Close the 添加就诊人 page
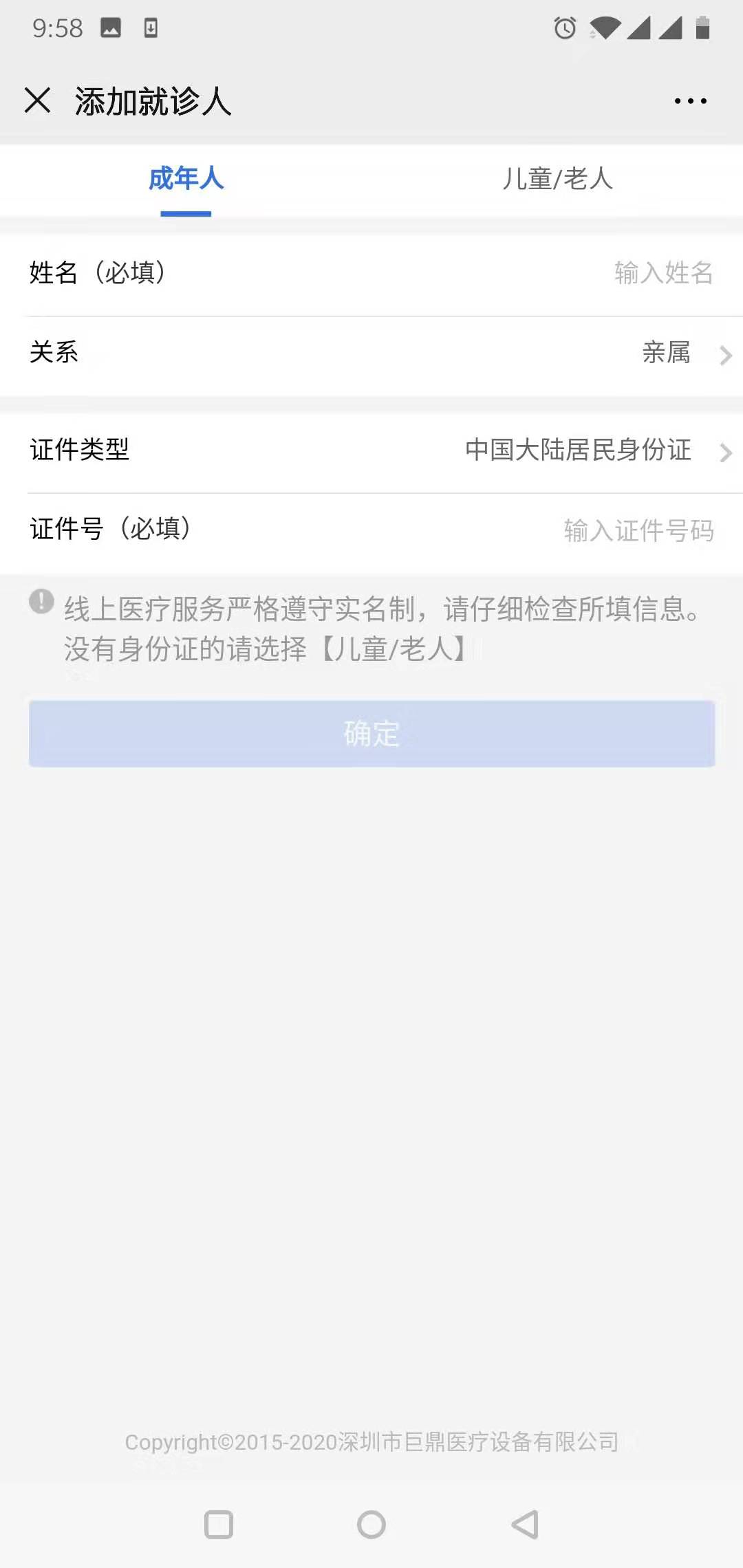The image size is (743, 1568). 37,100
